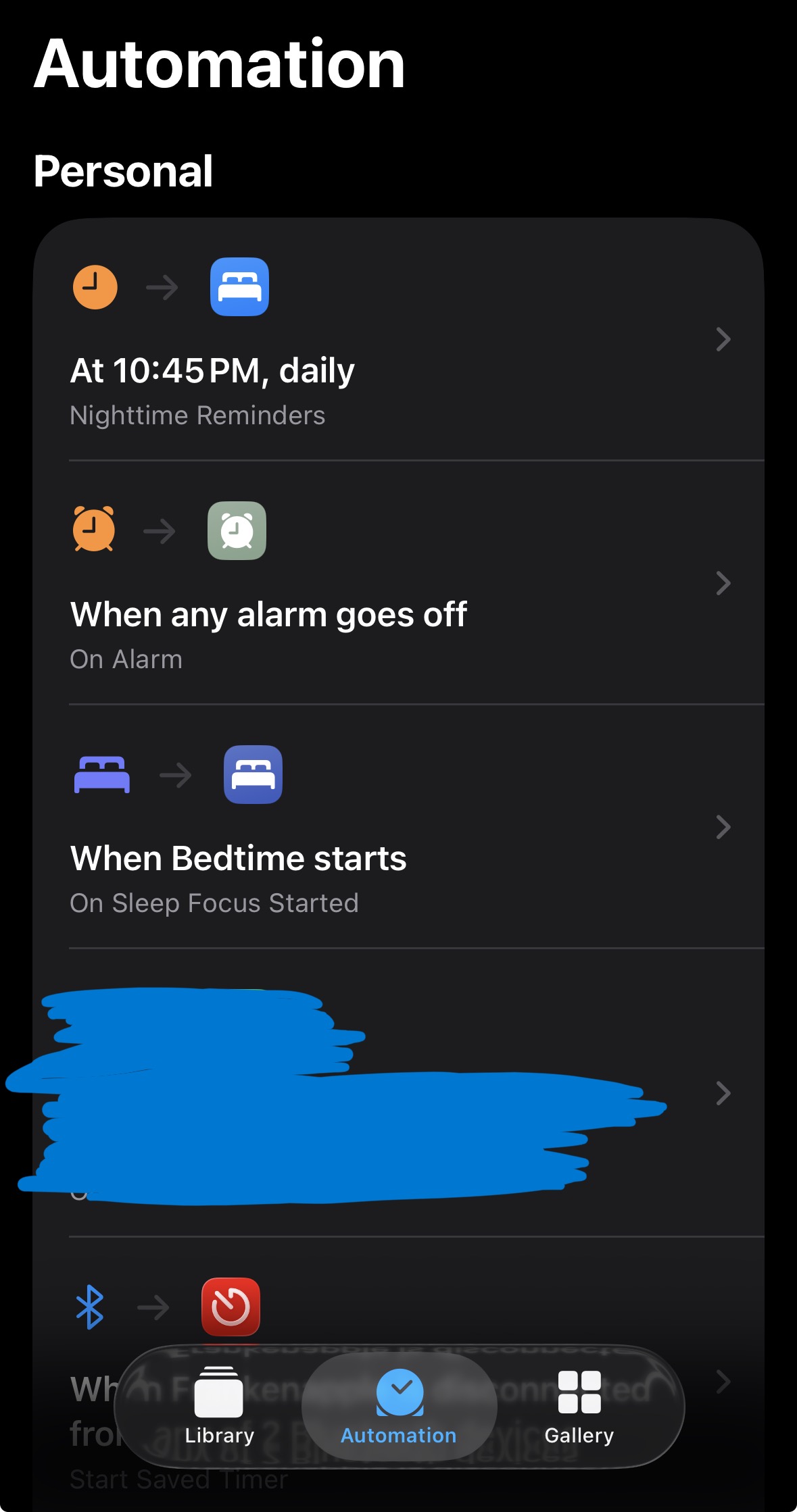Go to the Gallery tab
This screenshot has height=1512, width=797.
(579, 1407)
